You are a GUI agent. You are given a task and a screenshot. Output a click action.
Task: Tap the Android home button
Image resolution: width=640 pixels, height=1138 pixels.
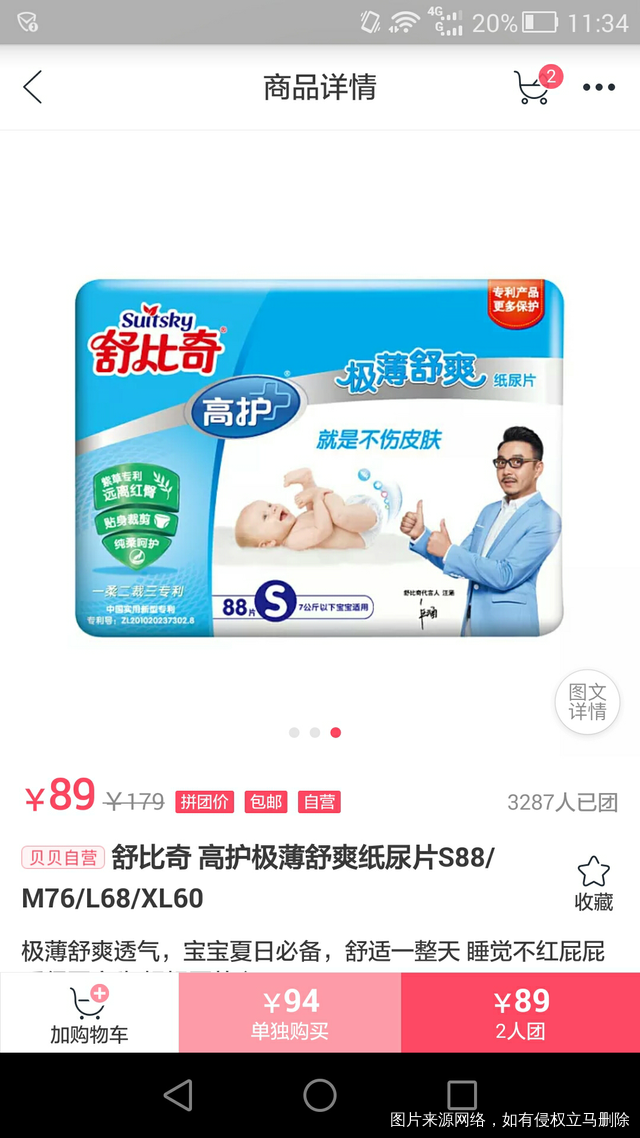pyautogui.click(x=320, y=1095)
